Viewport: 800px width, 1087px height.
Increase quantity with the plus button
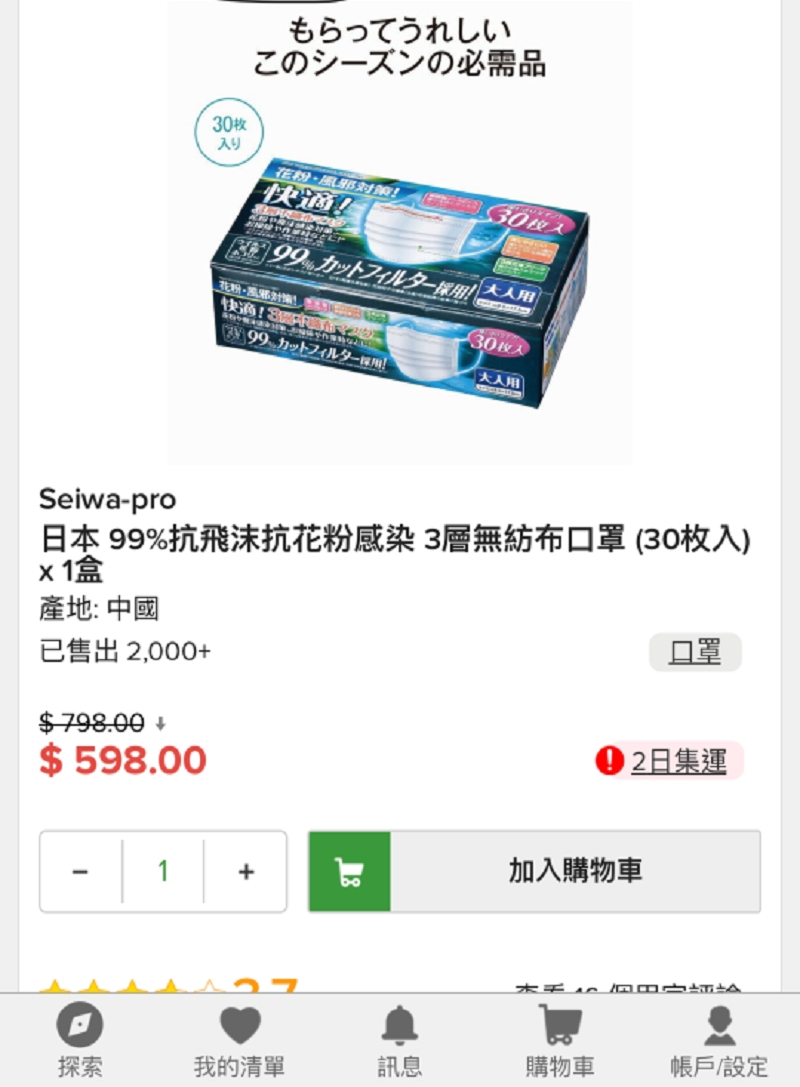[246, 871]
